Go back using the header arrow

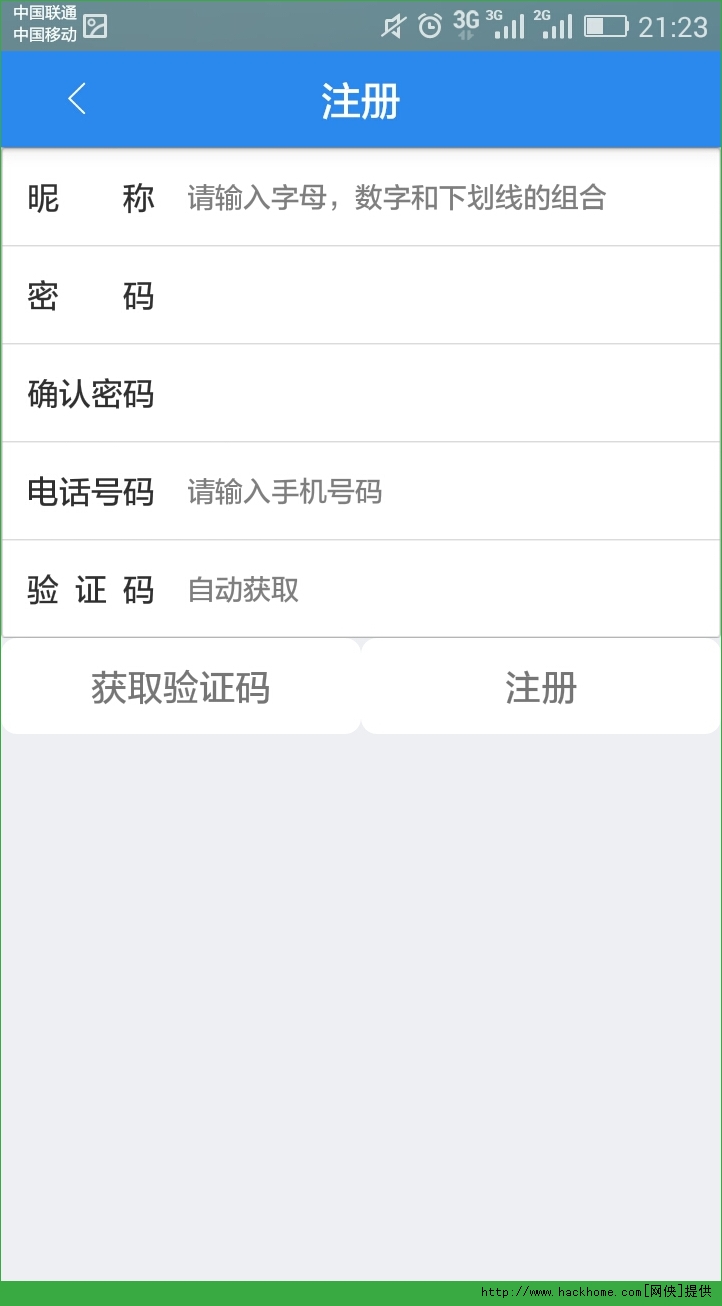[77, 100]
